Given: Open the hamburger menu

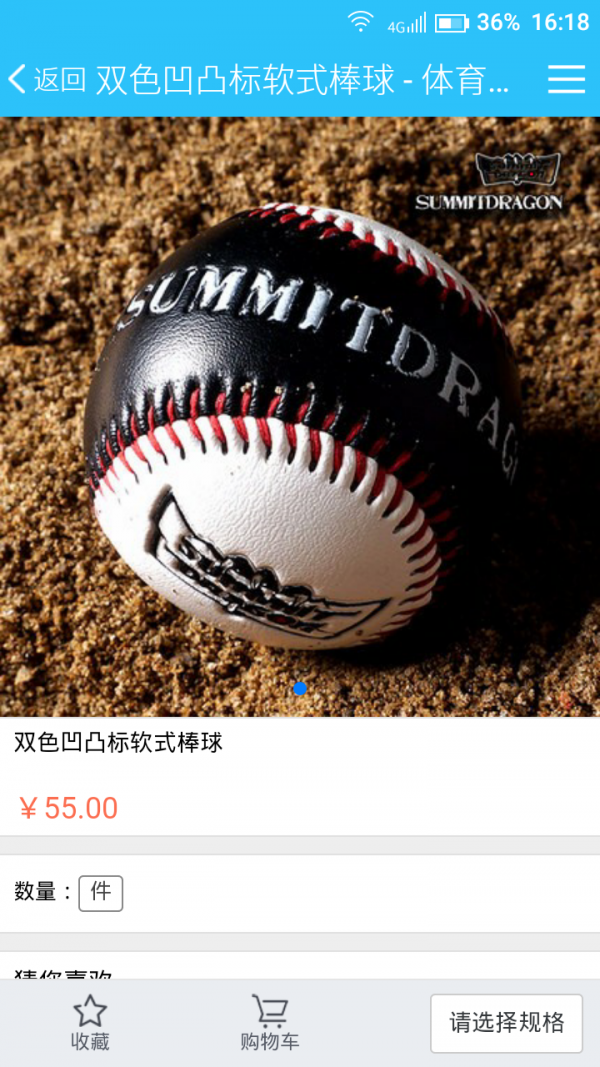Looking at the screenshot, I should pyautogui.click(x=566, y=80).
